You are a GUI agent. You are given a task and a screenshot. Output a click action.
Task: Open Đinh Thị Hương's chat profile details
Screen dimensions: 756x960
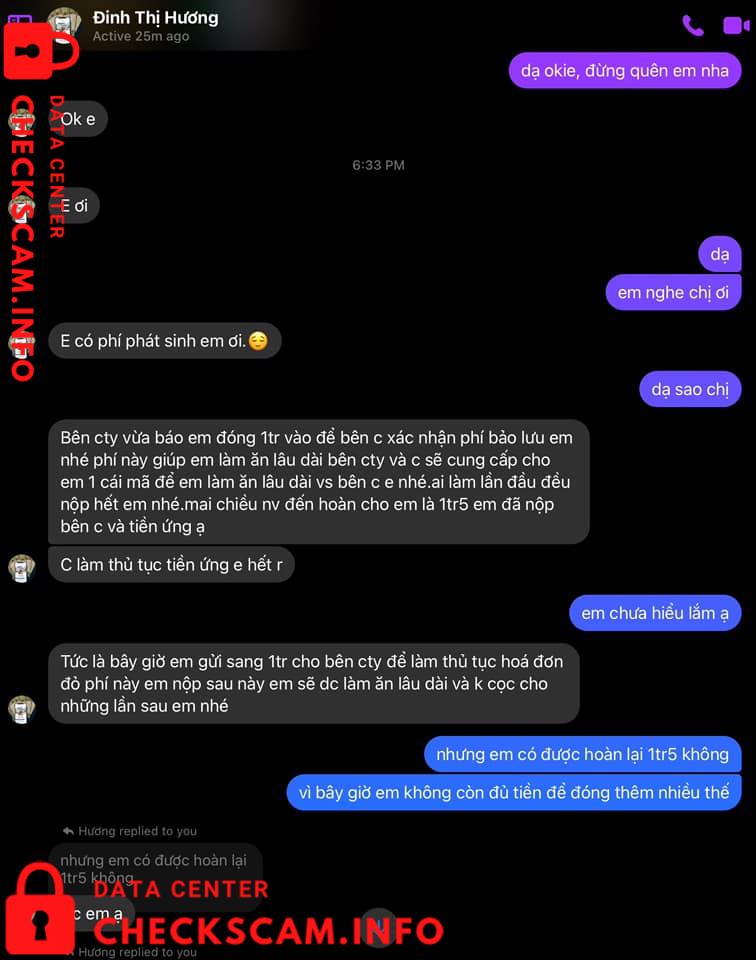155,18
